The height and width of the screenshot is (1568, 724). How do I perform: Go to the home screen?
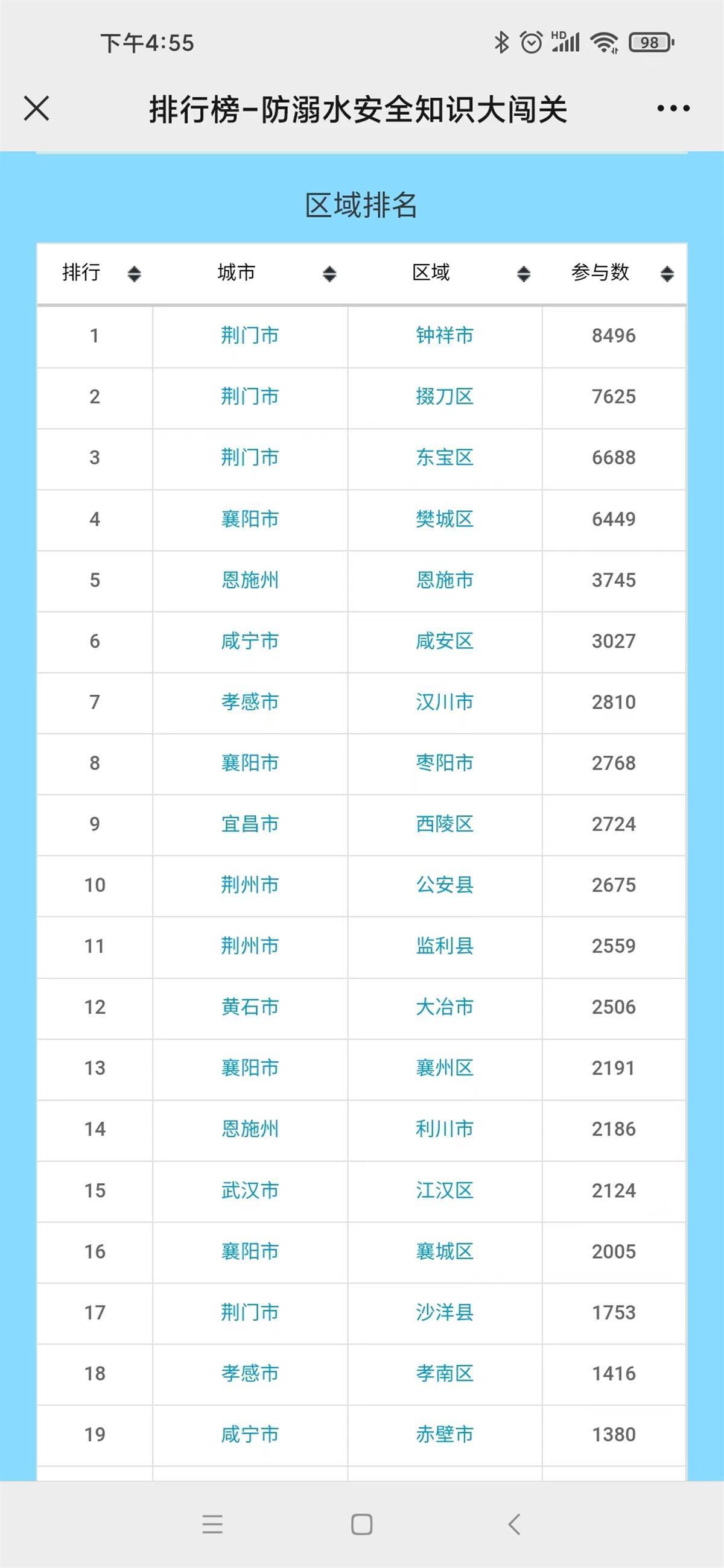[x=361, y=1524]
